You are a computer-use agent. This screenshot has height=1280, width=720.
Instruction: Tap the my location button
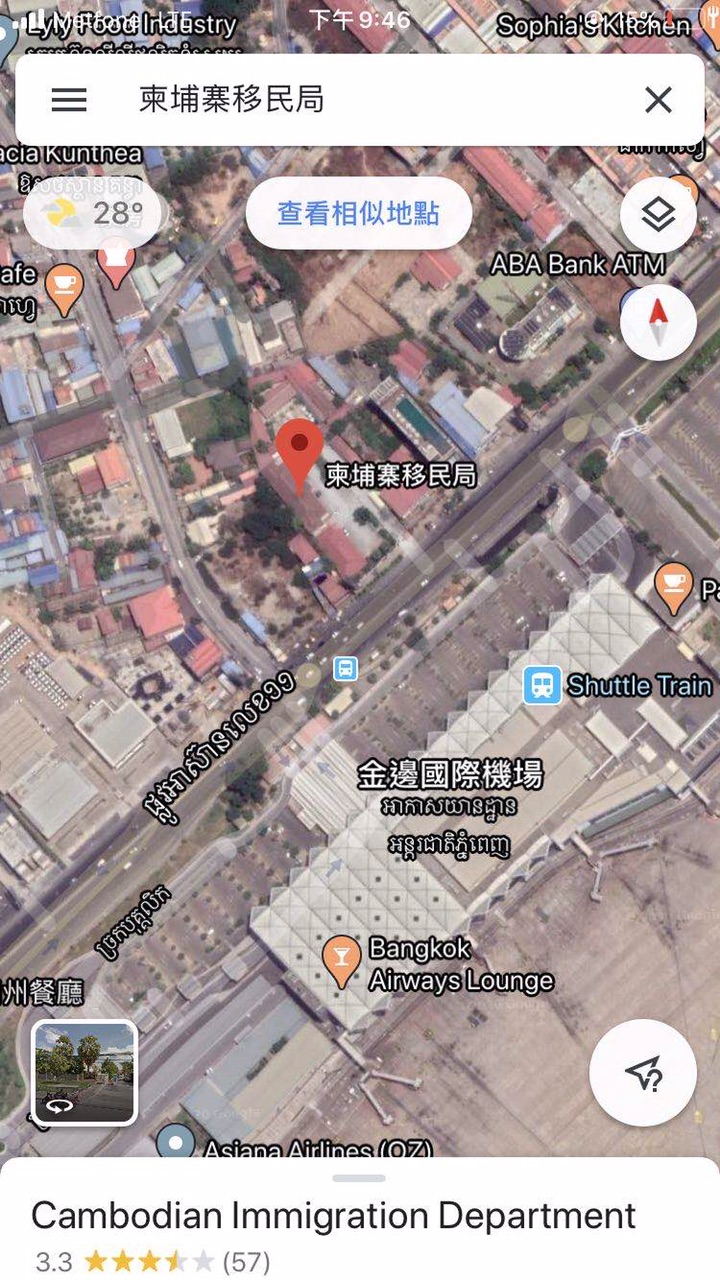[x=643, y=1073]
